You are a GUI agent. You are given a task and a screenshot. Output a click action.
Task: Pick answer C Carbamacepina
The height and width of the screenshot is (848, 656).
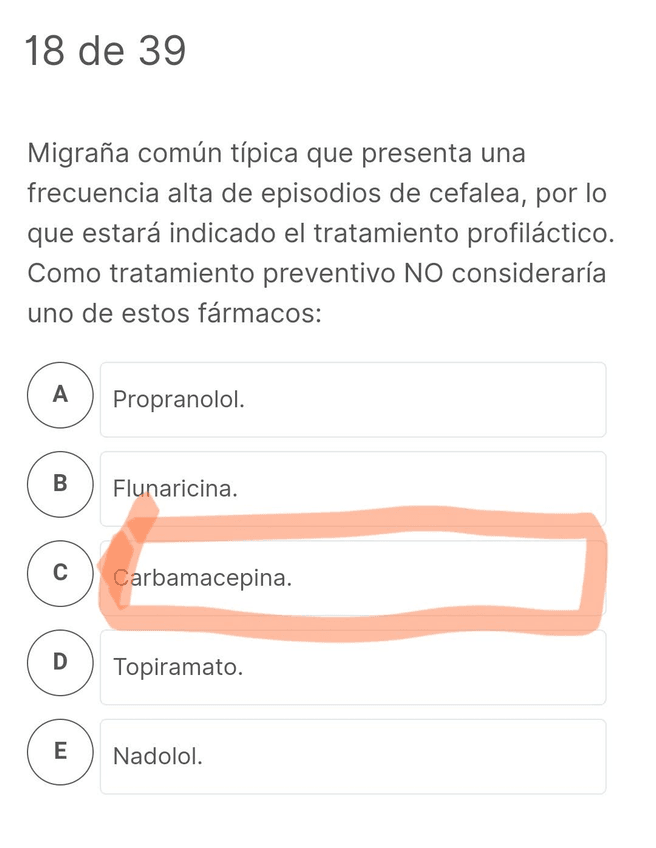click(x=352, y=578)
